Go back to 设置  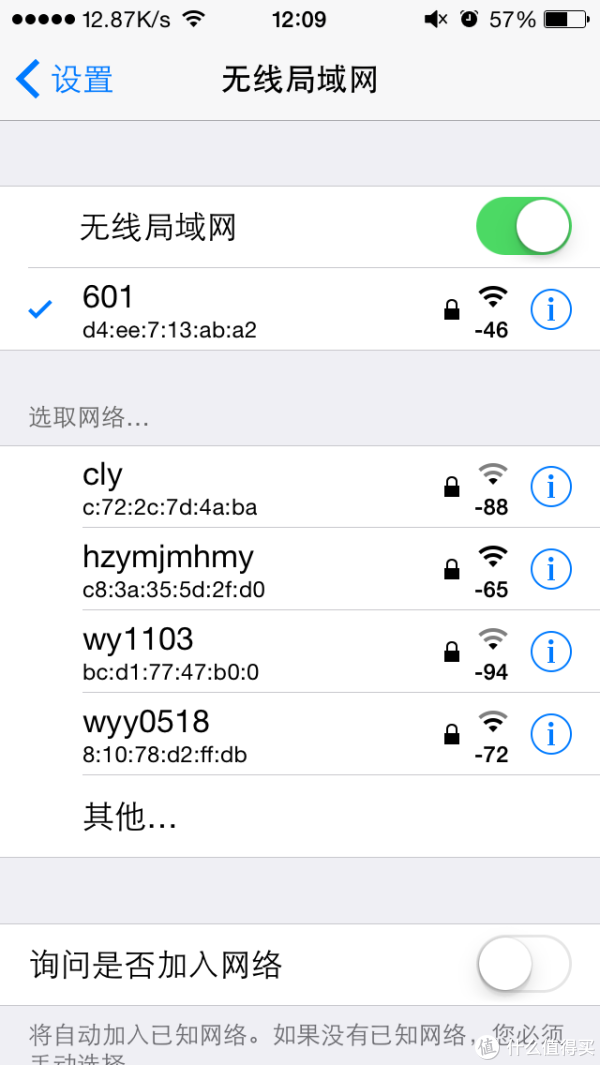[x=65, y=79]
